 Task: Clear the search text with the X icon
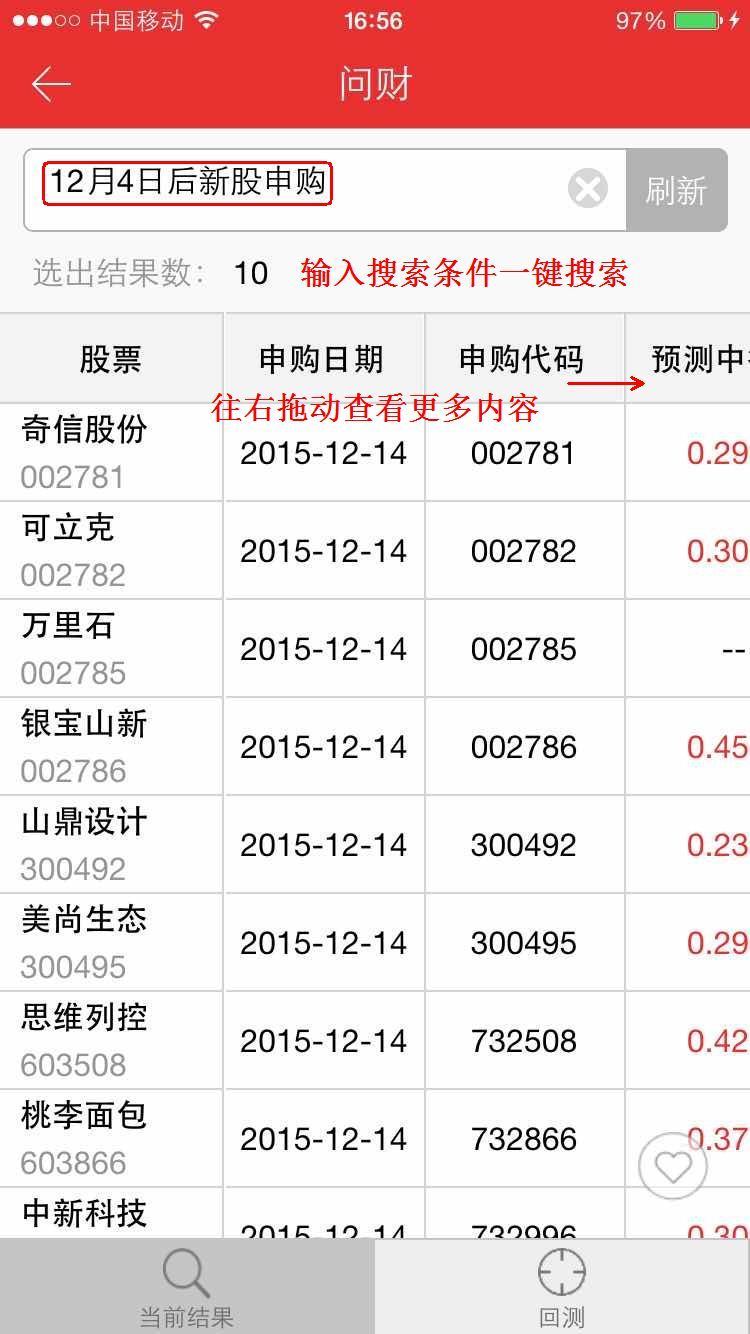(x=588, y=188)
